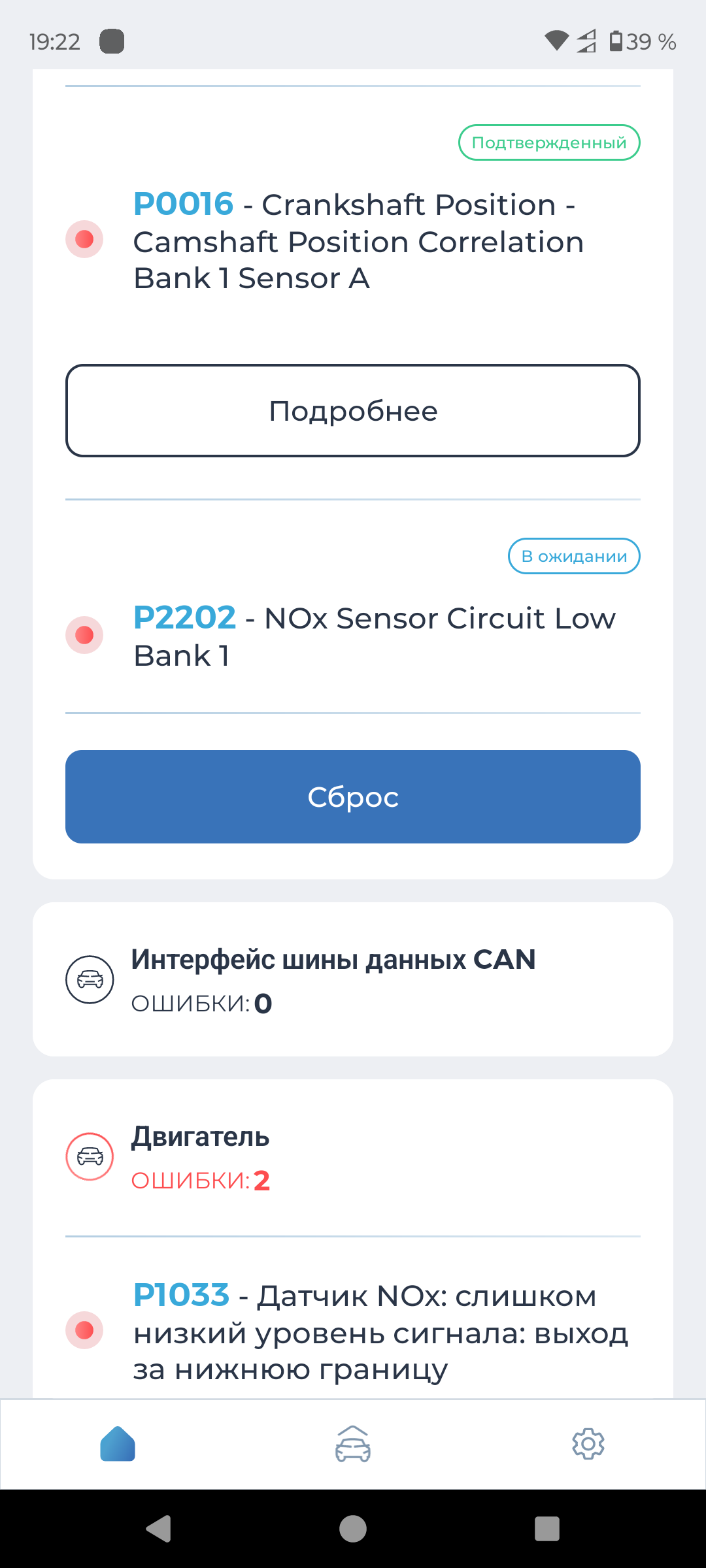
Task: Open the P2202 NOx Sensor error
Action: [373, 636]
